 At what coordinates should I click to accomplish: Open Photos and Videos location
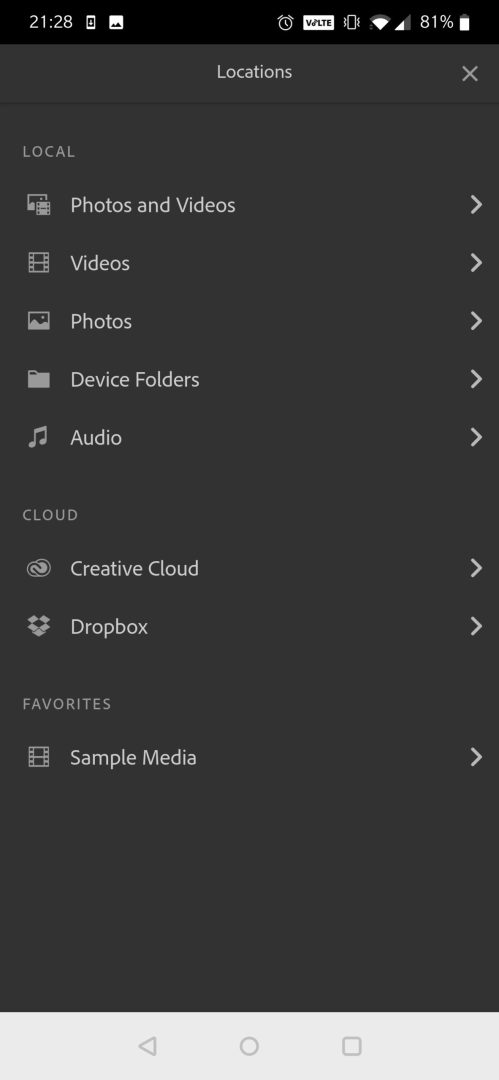(250, 205)
